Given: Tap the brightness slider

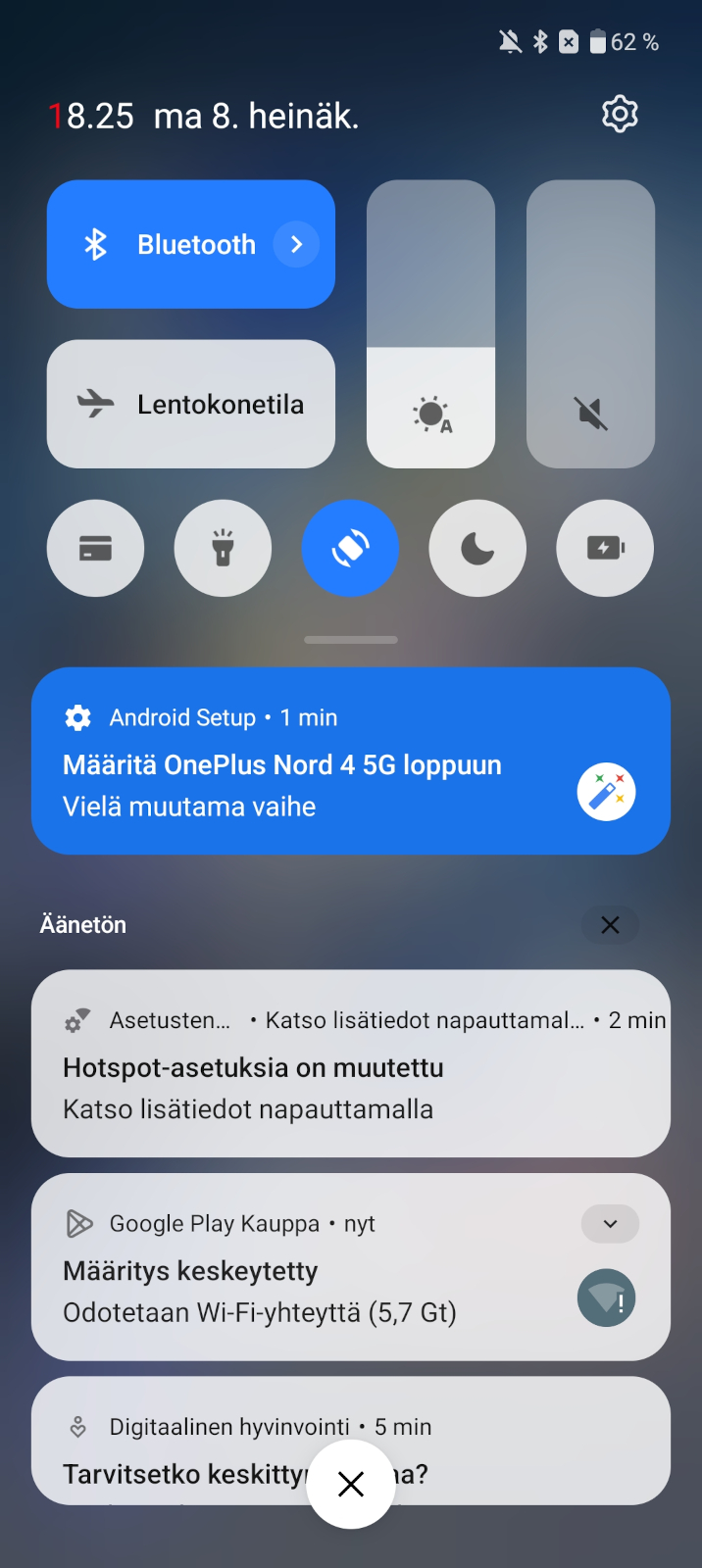Looking at the screenshot, I should tap(430, 324).
